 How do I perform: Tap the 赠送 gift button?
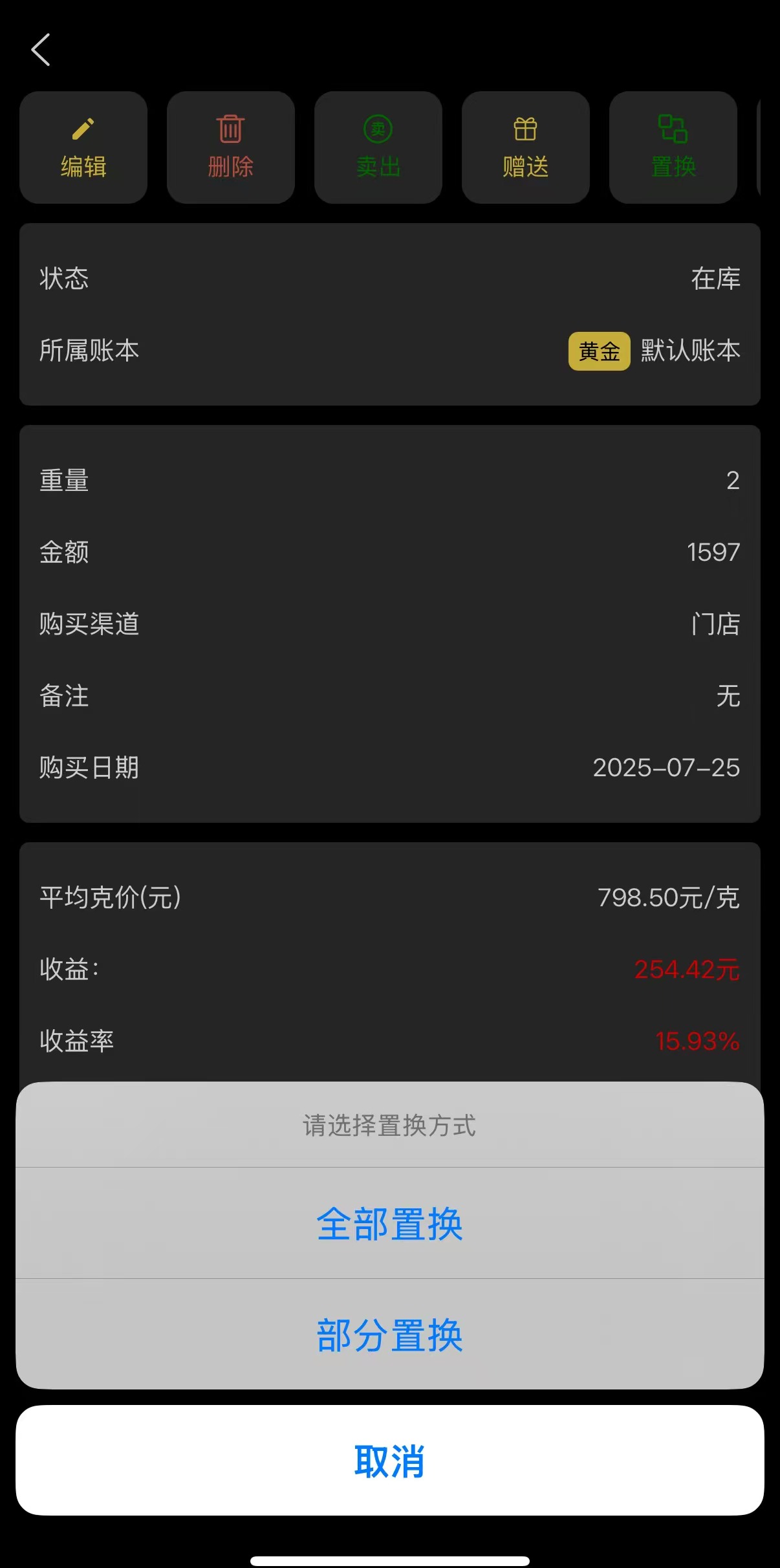(526, 147)
